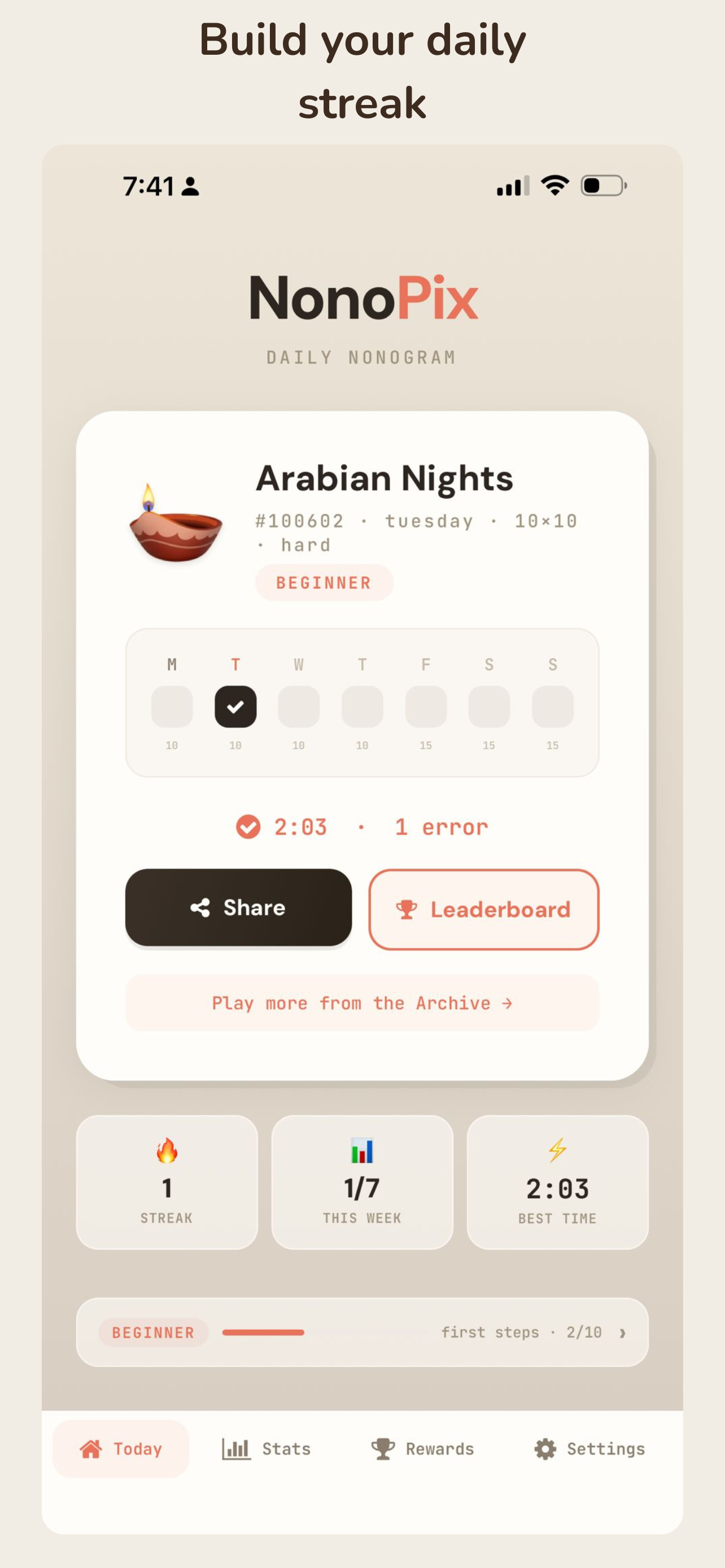Expand first steps 2/10 details
This screenshot has height=1568, width=725.
coord(521,1333)
